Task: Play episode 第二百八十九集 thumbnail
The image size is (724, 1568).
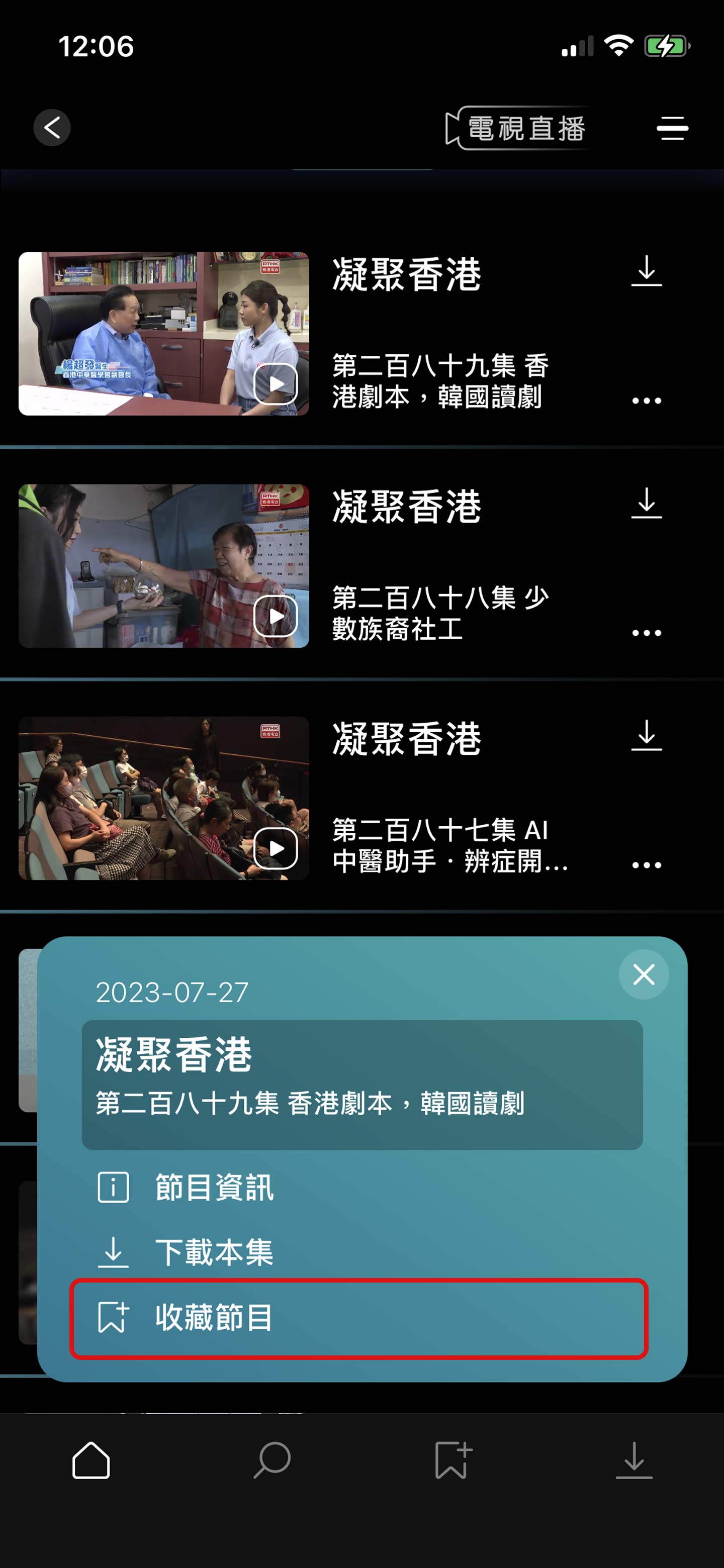Action: click(163, 334)
